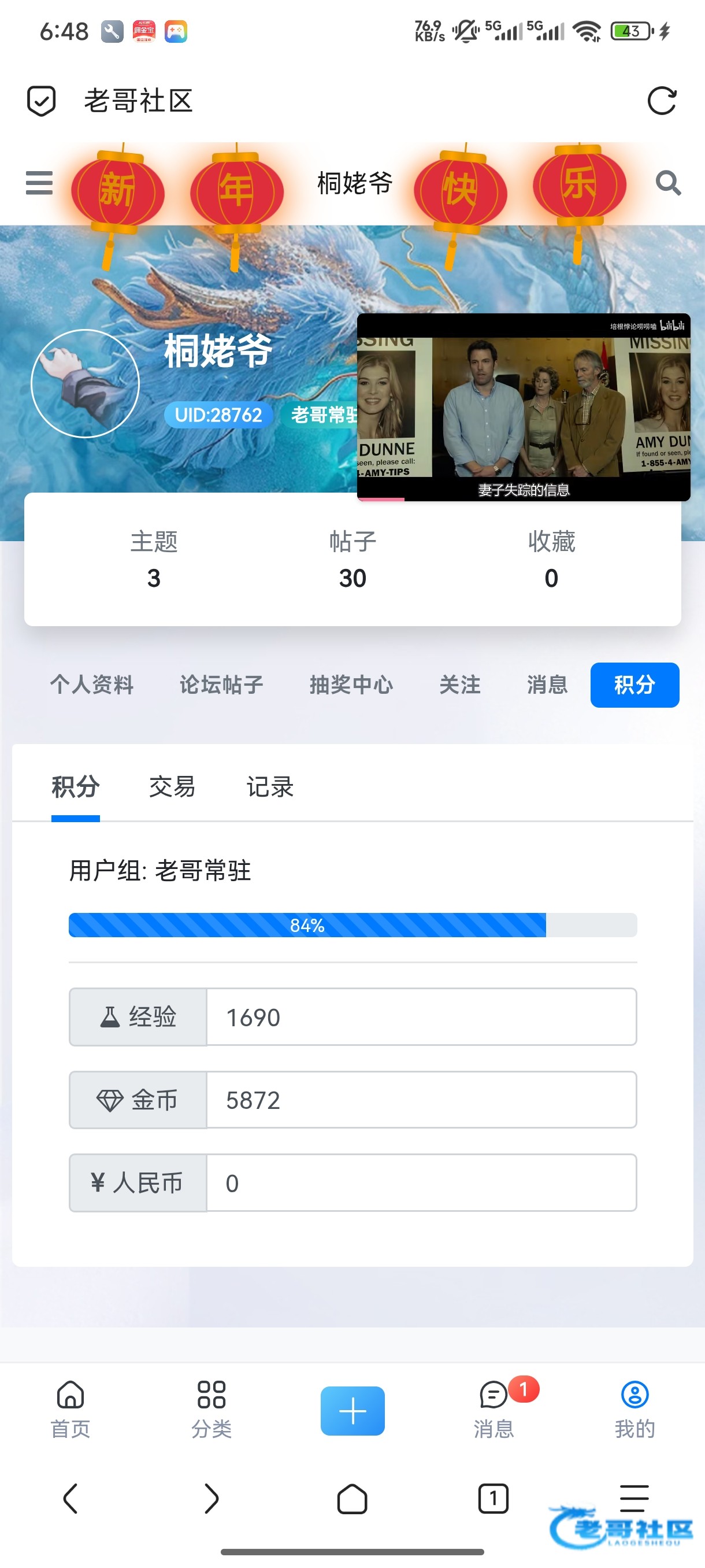Select the 交易 sub-tab

[172, 786]
